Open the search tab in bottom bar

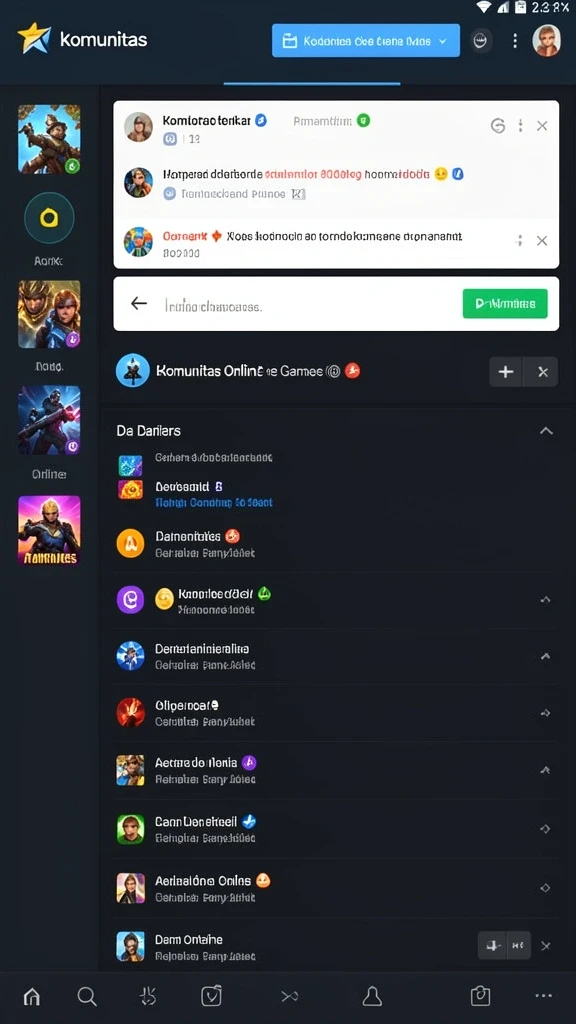pyautogui.click(x=87, y=996)
